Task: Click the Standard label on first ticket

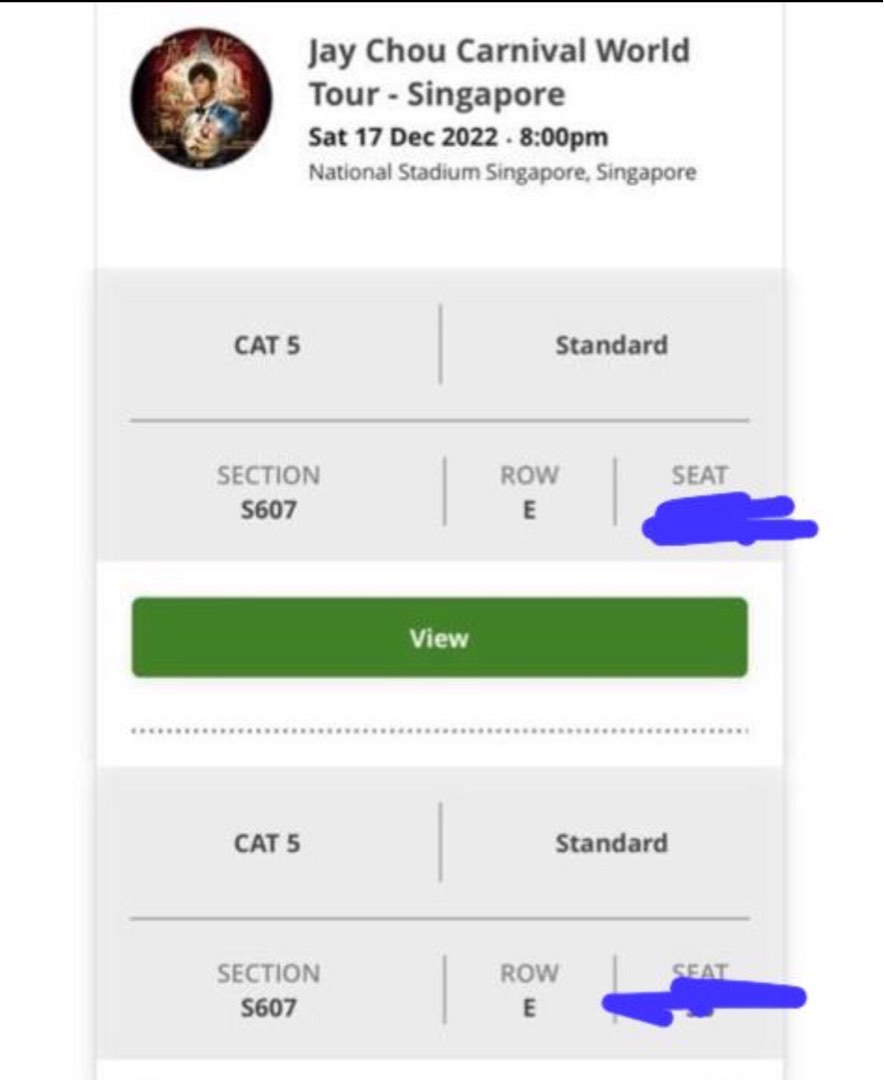Action: (x=610, y=344)
